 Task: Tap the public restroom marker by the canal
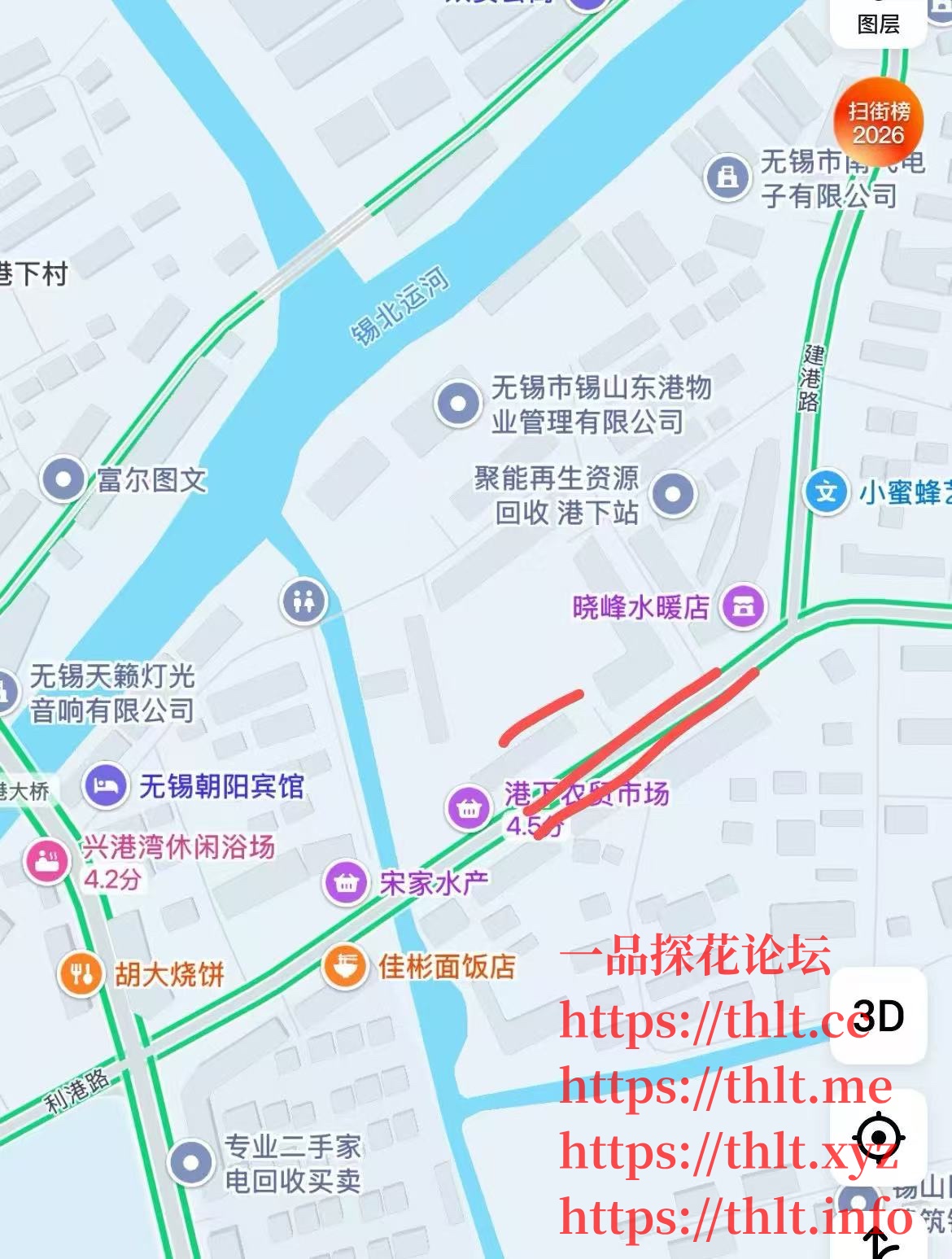304,601
